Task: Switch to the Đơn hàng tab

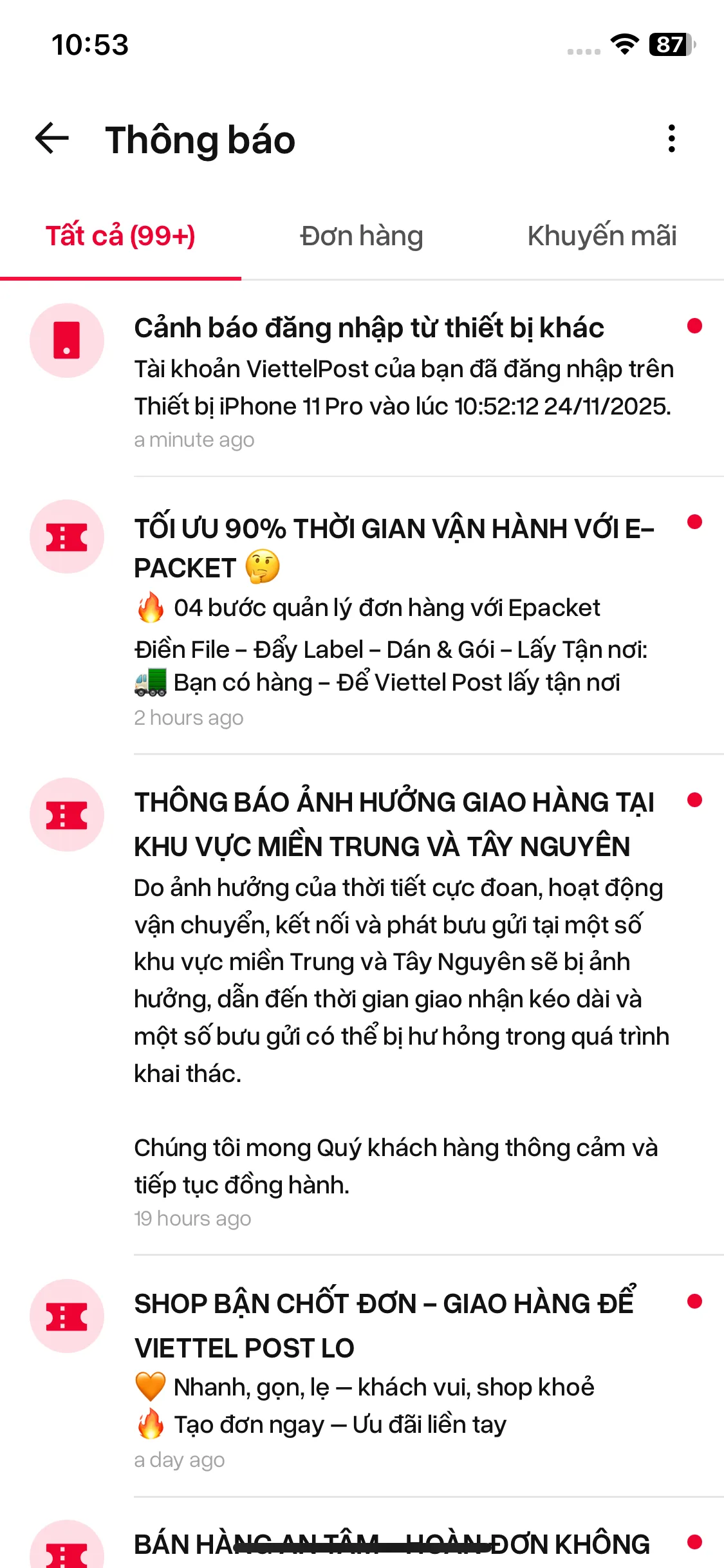Action: coord(361,236)
